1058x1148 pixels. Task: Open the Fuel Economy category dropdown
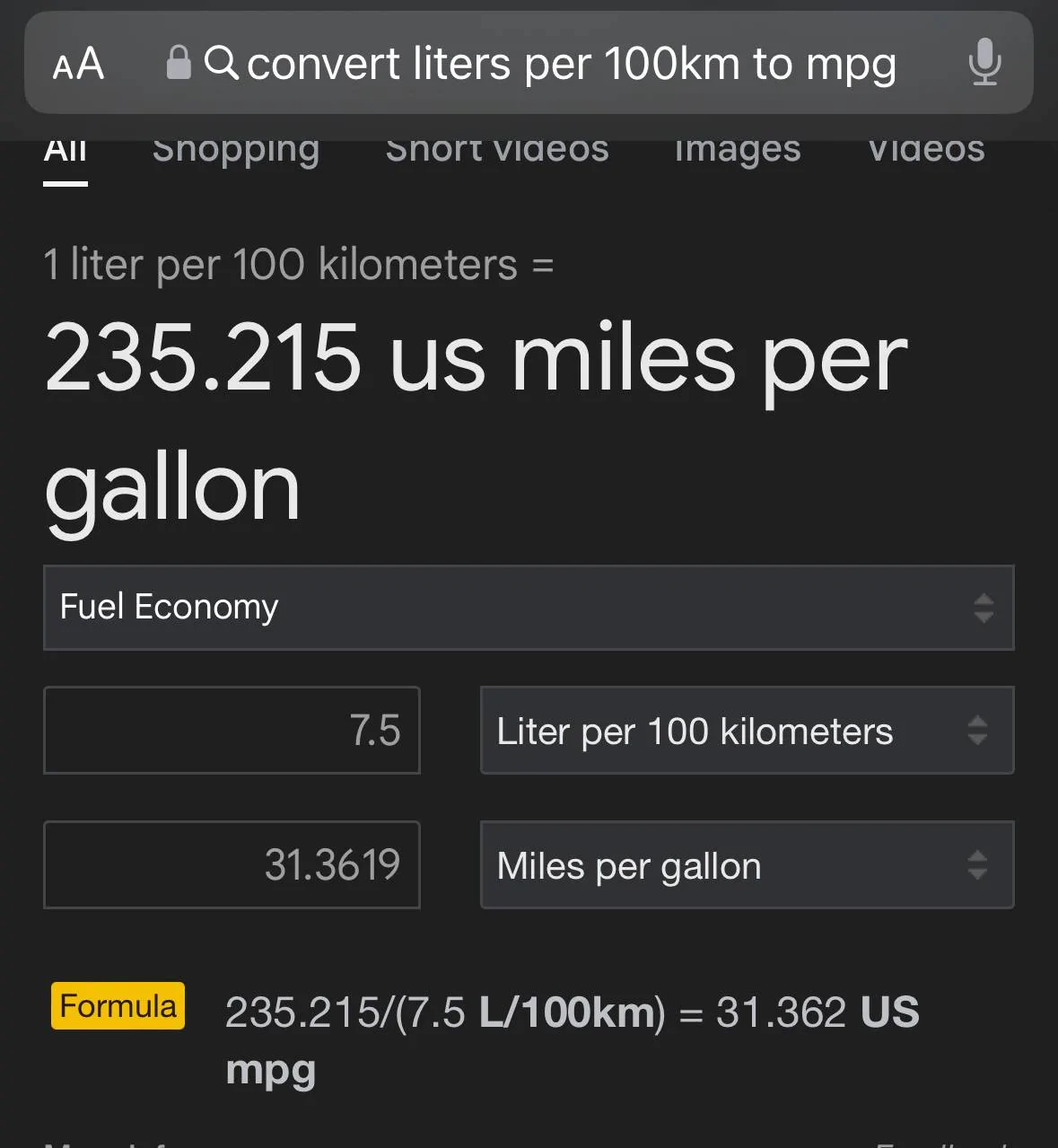click(x=529, y=608)
